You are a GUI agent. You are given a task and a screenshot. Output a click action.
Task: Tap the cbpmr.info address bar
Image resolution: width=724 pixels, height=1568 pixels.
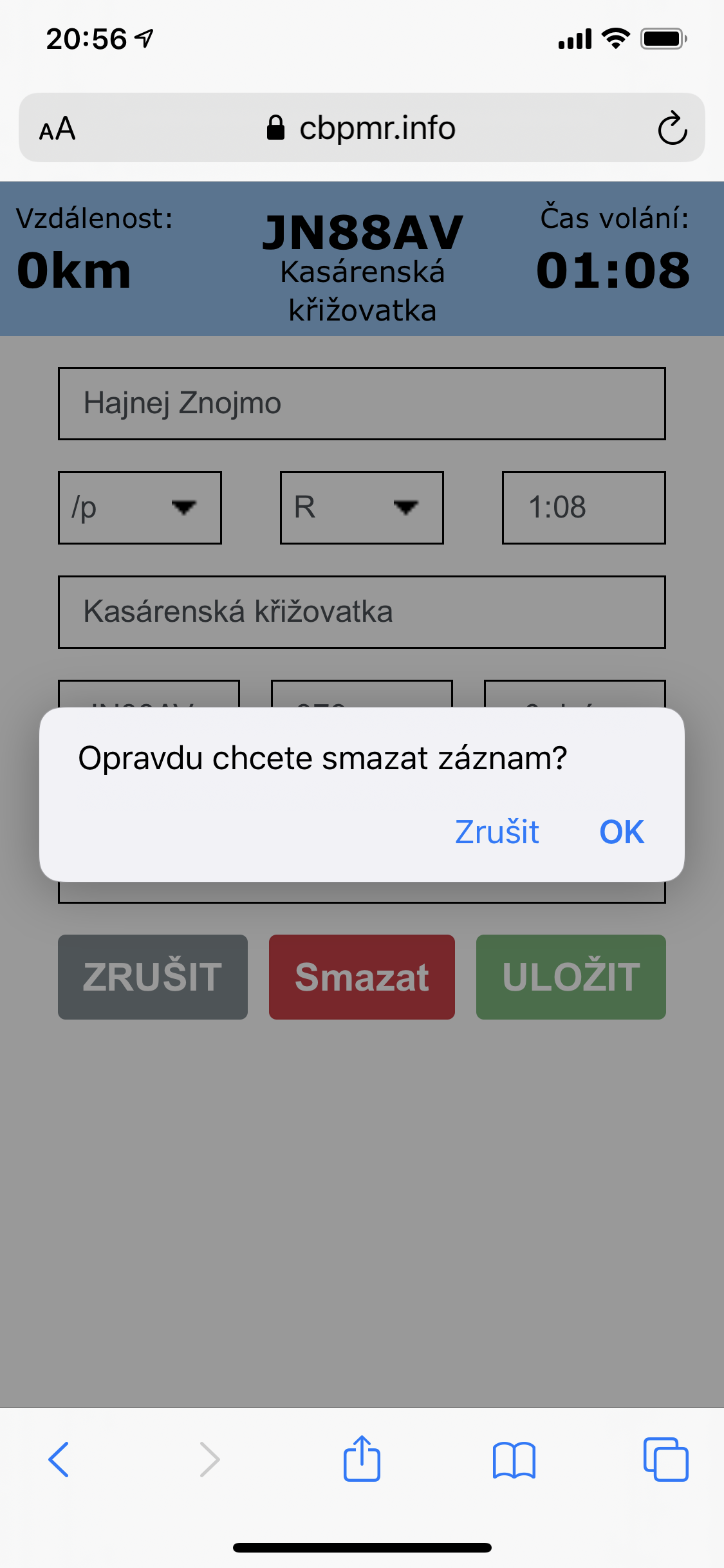[x=362, y=128]
